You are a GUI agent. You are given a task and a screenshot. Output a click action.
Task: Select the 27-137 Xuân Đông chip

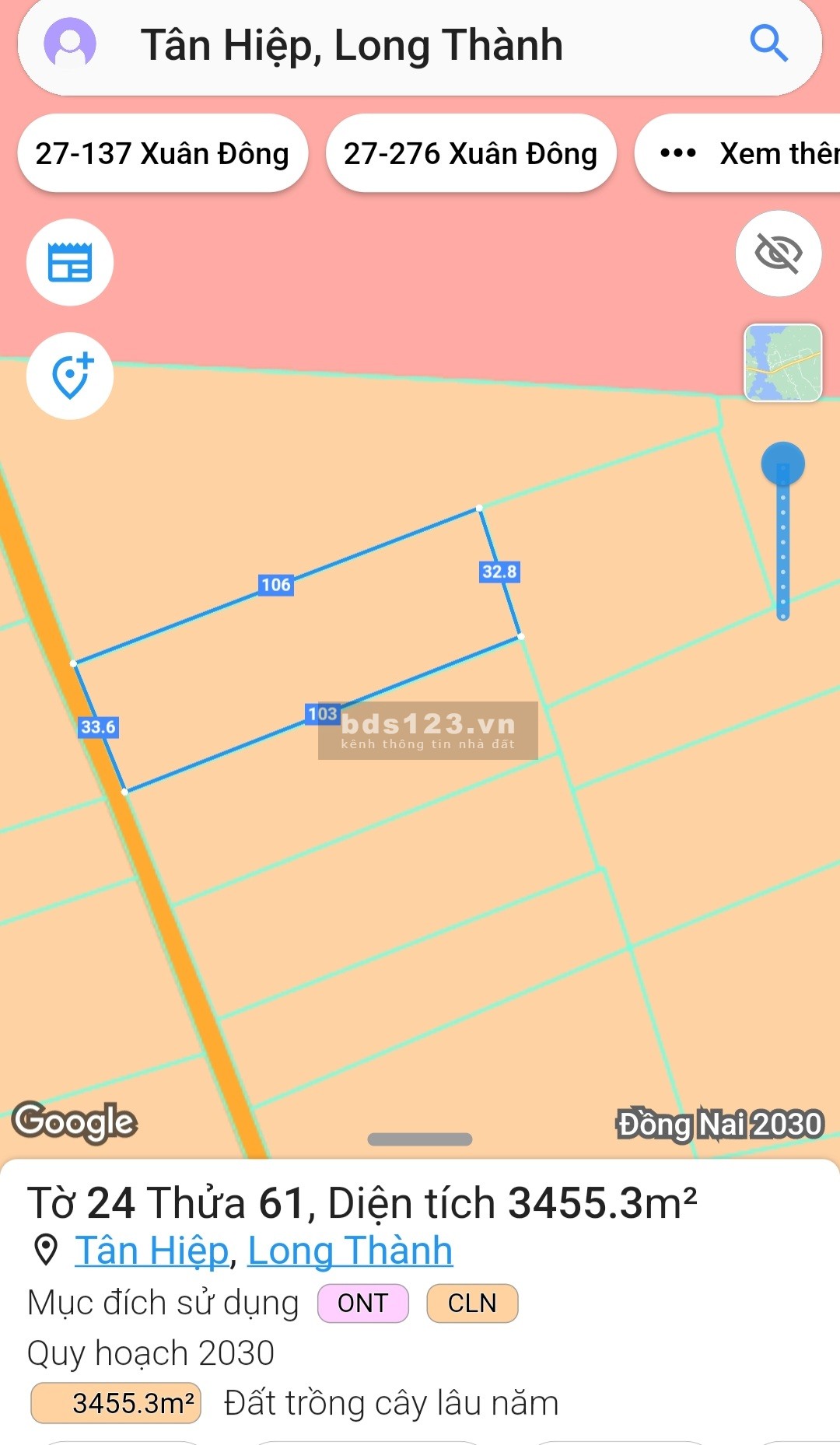pyautogui.click(x=162, y=153)
